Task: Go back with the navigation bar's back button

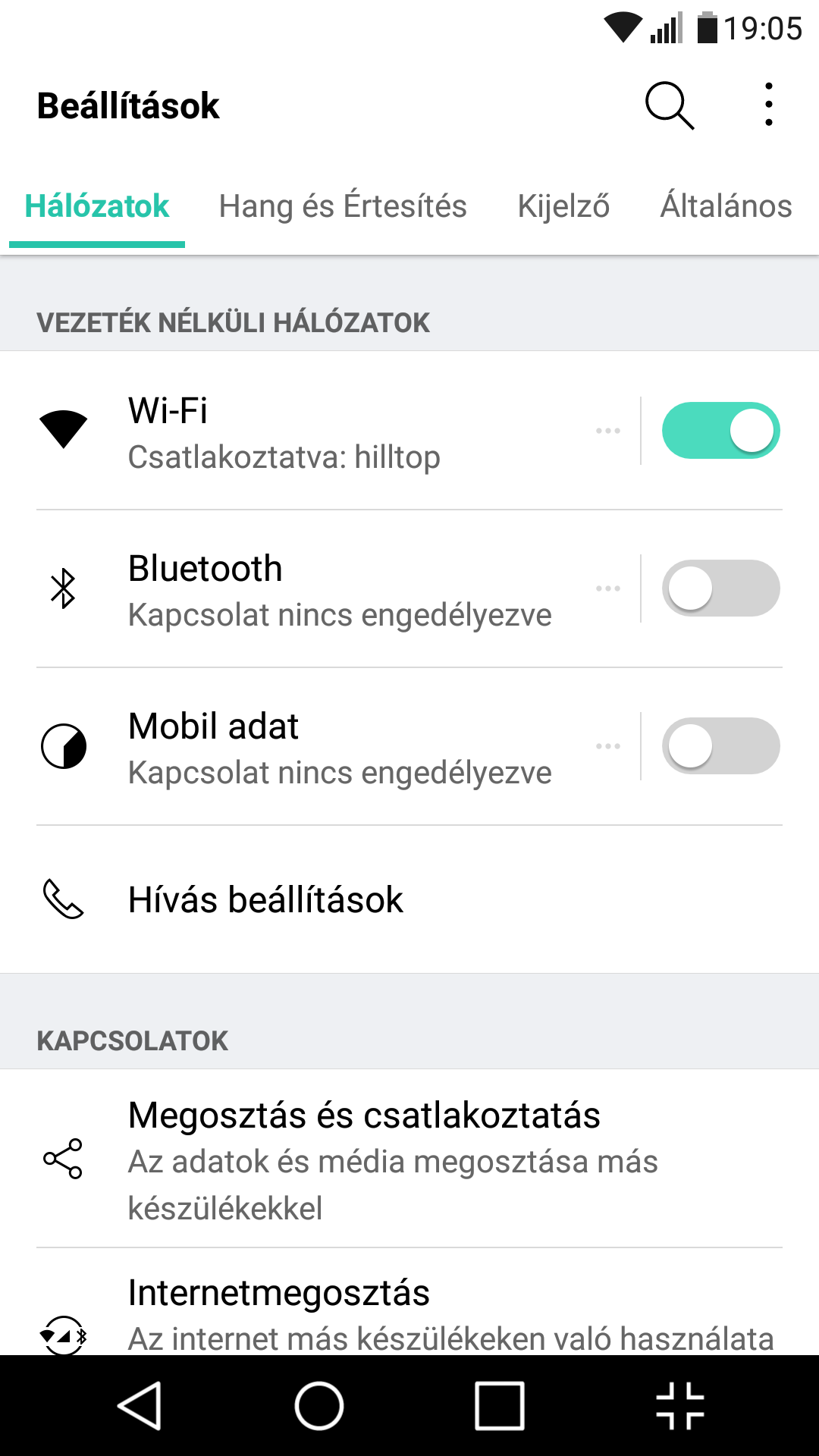Action: (140, 1405)
